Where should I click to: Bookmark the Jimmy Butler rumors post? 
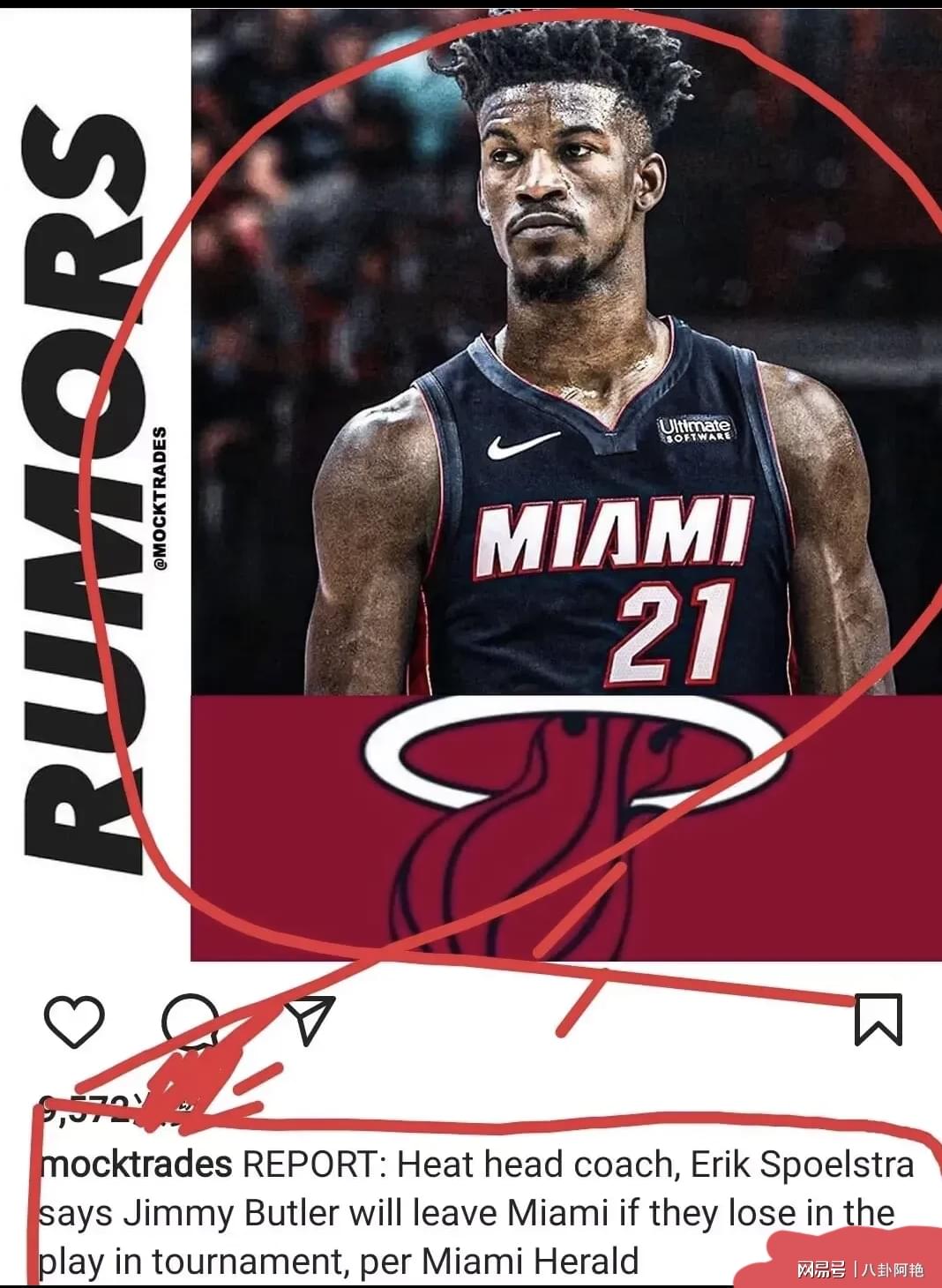point(878,1020)
